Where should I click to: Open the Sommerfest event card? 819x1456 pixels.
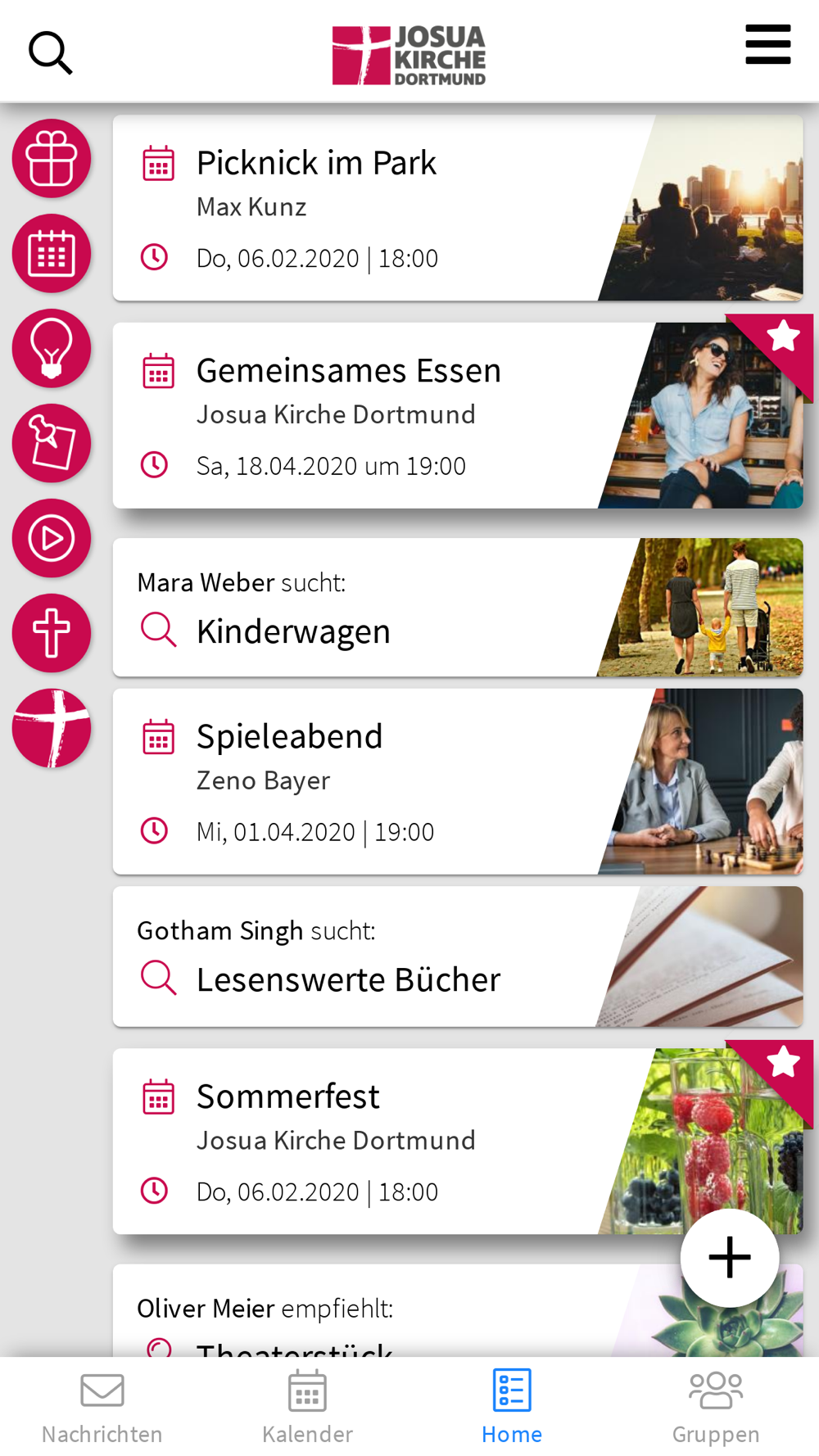[458, 1141]
